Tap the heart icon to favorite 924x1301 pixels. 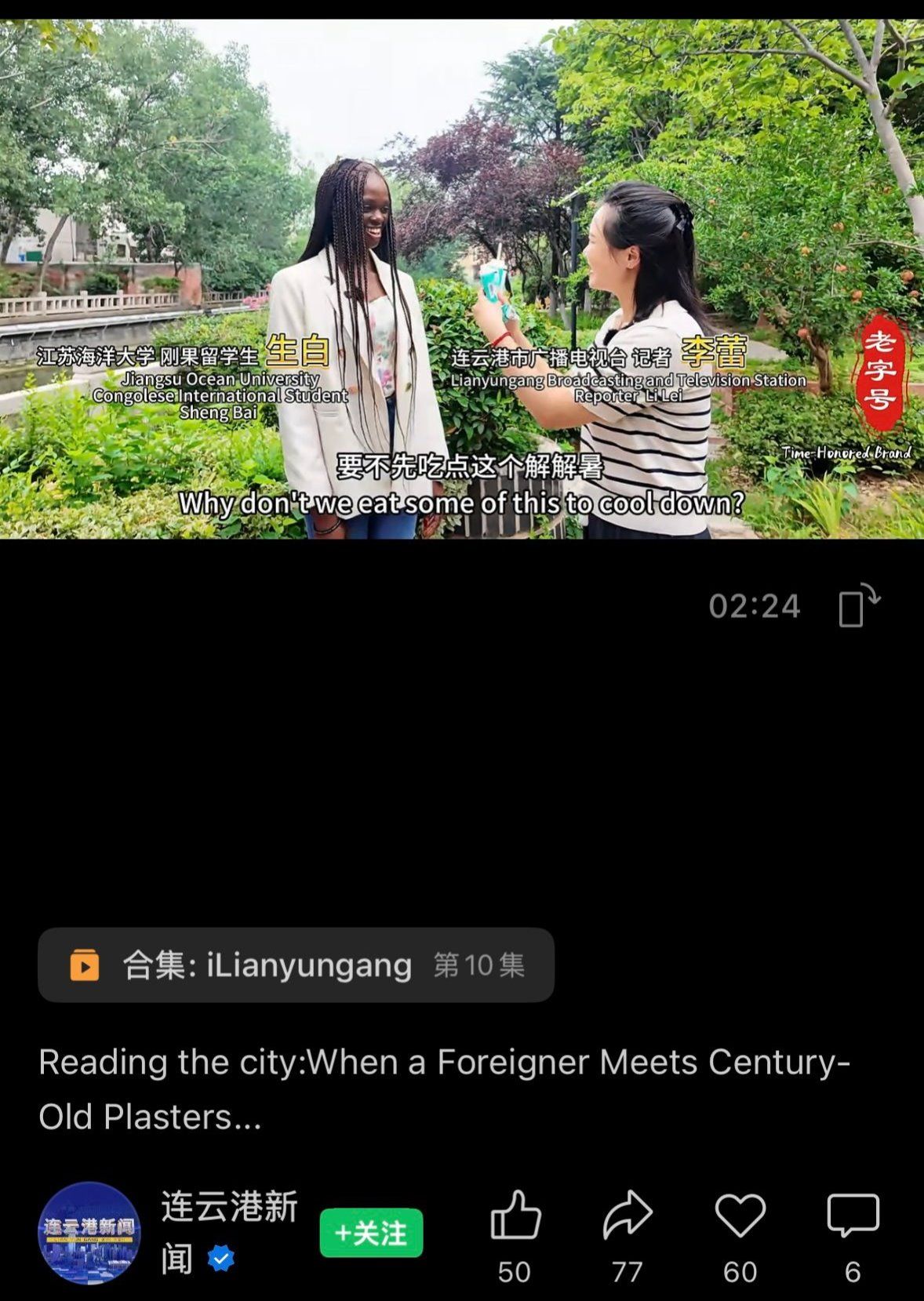(x=740, y=1216)
